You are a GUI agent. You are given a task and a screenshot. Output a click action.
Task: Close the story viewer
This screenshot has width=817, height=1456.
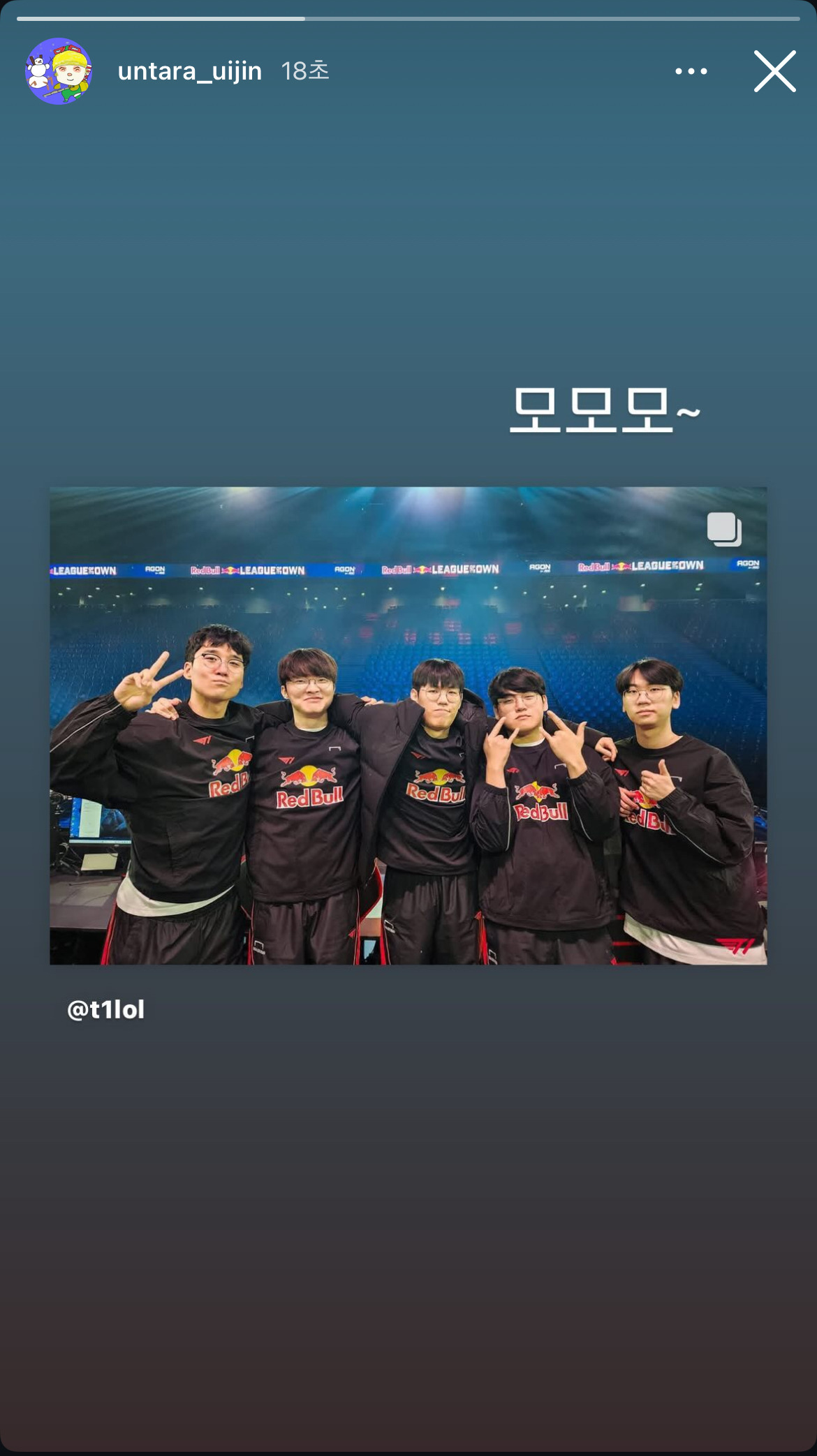tap(774, 71)
